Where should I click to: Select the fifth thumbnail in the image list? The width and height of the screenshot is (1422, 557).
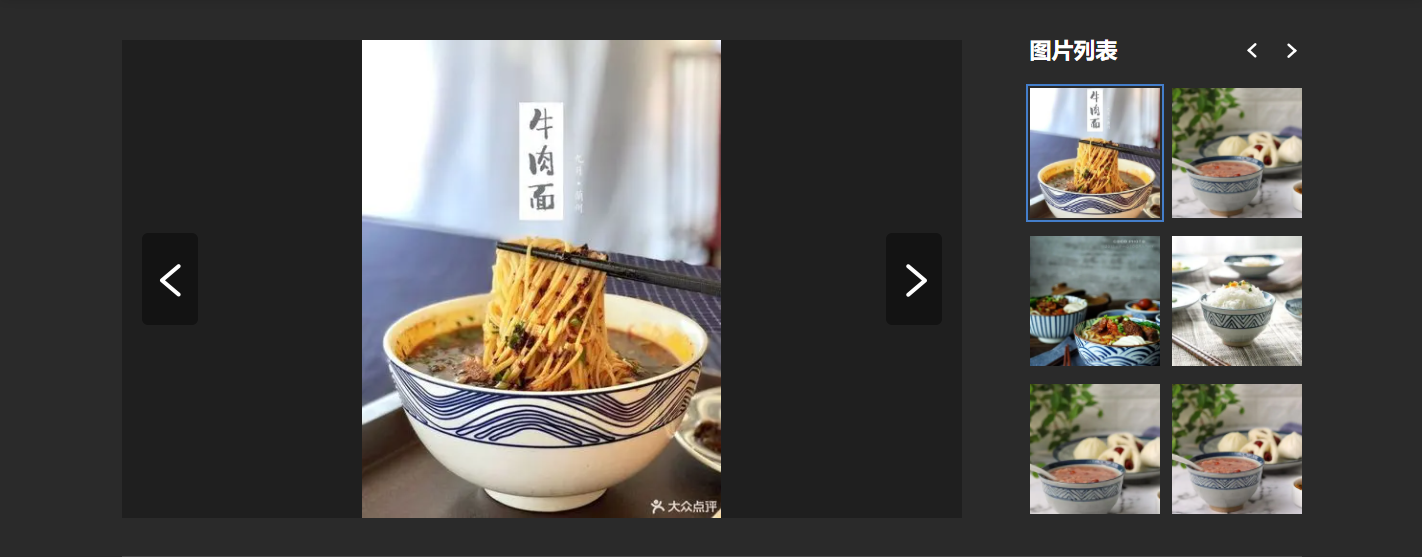[x=1095, y=449]
